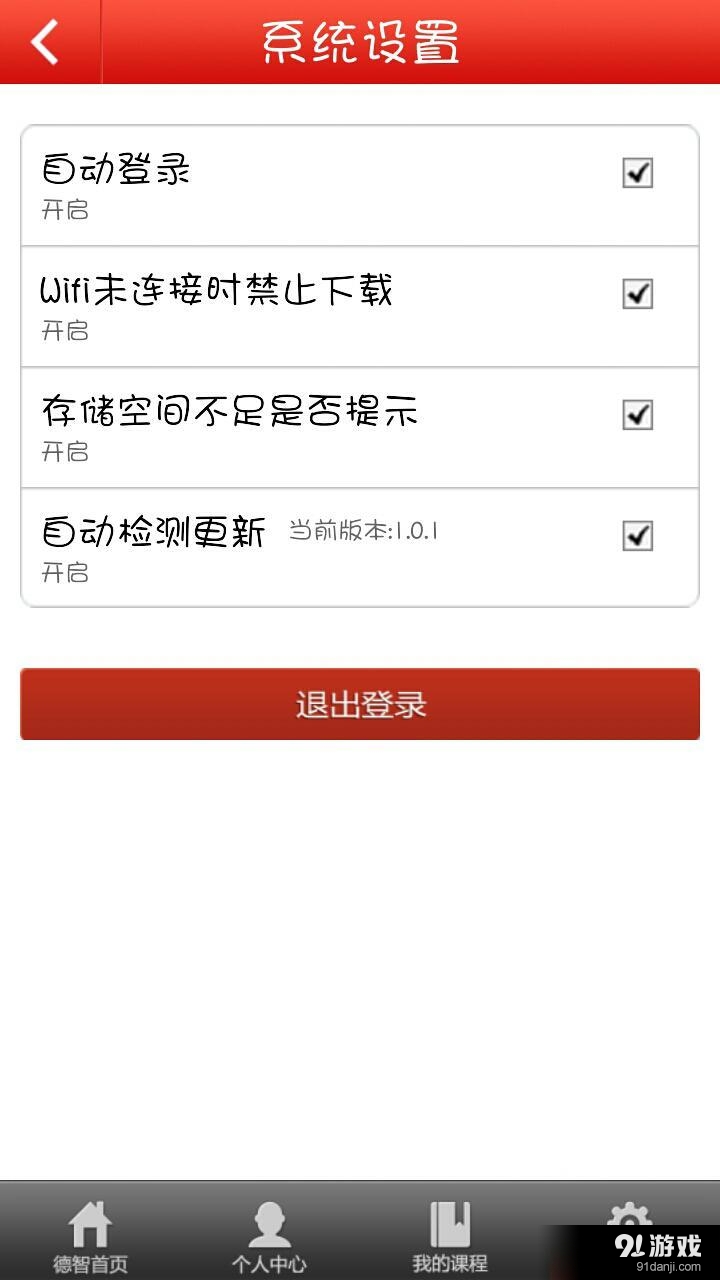Tap the book icon for 我的课程

(x=450, y=1222)
